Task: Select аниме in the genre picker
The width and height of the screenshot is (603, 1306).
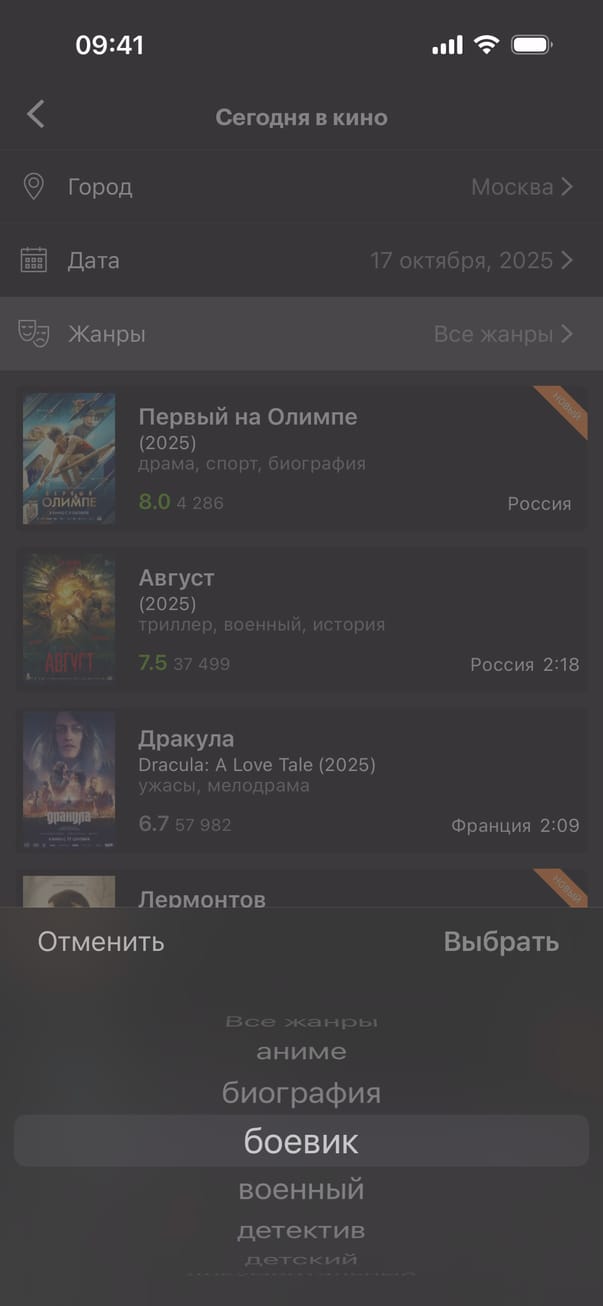Action: (x=301, y=1052)
